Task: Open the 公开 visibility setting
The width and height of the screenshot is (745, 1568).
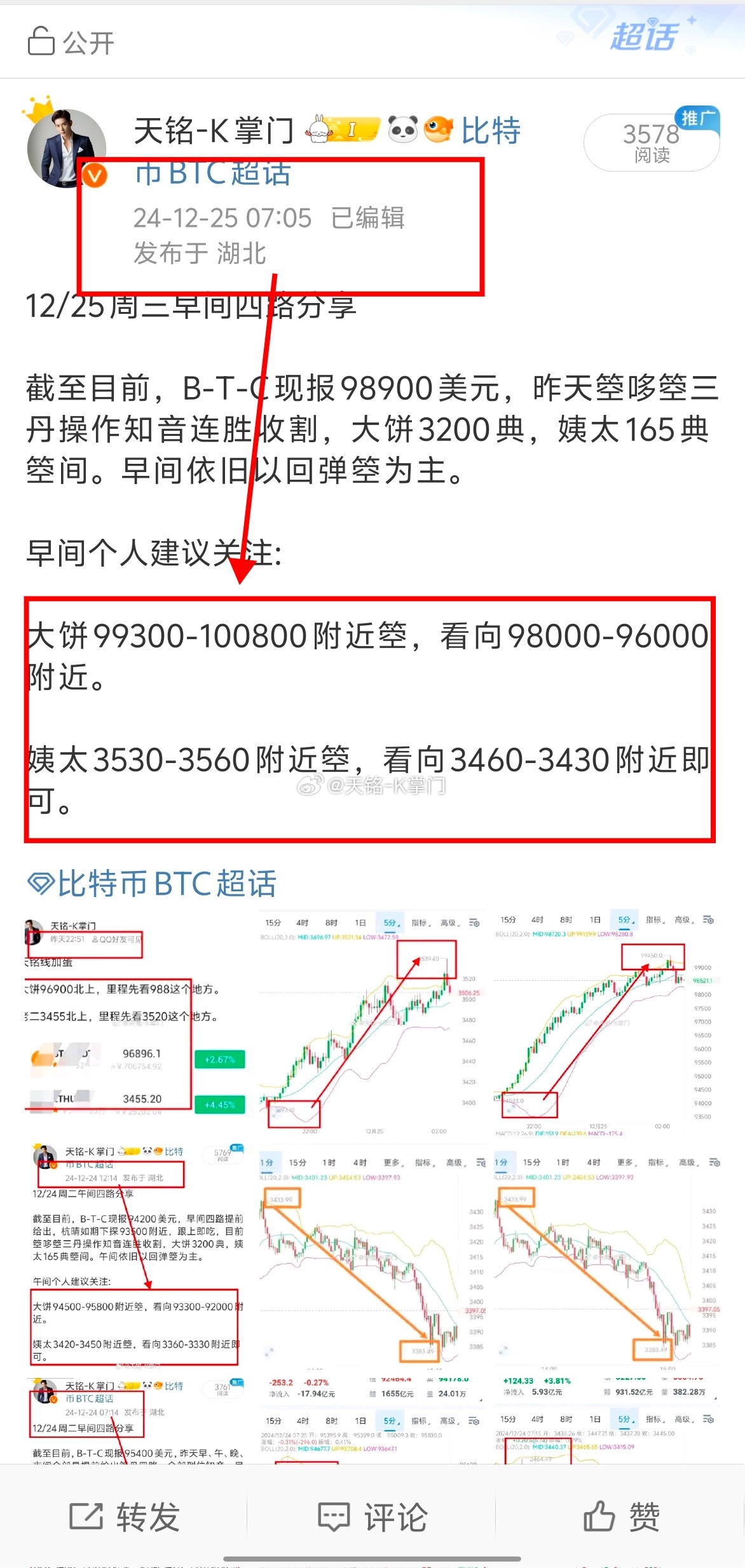Action: 71,42
